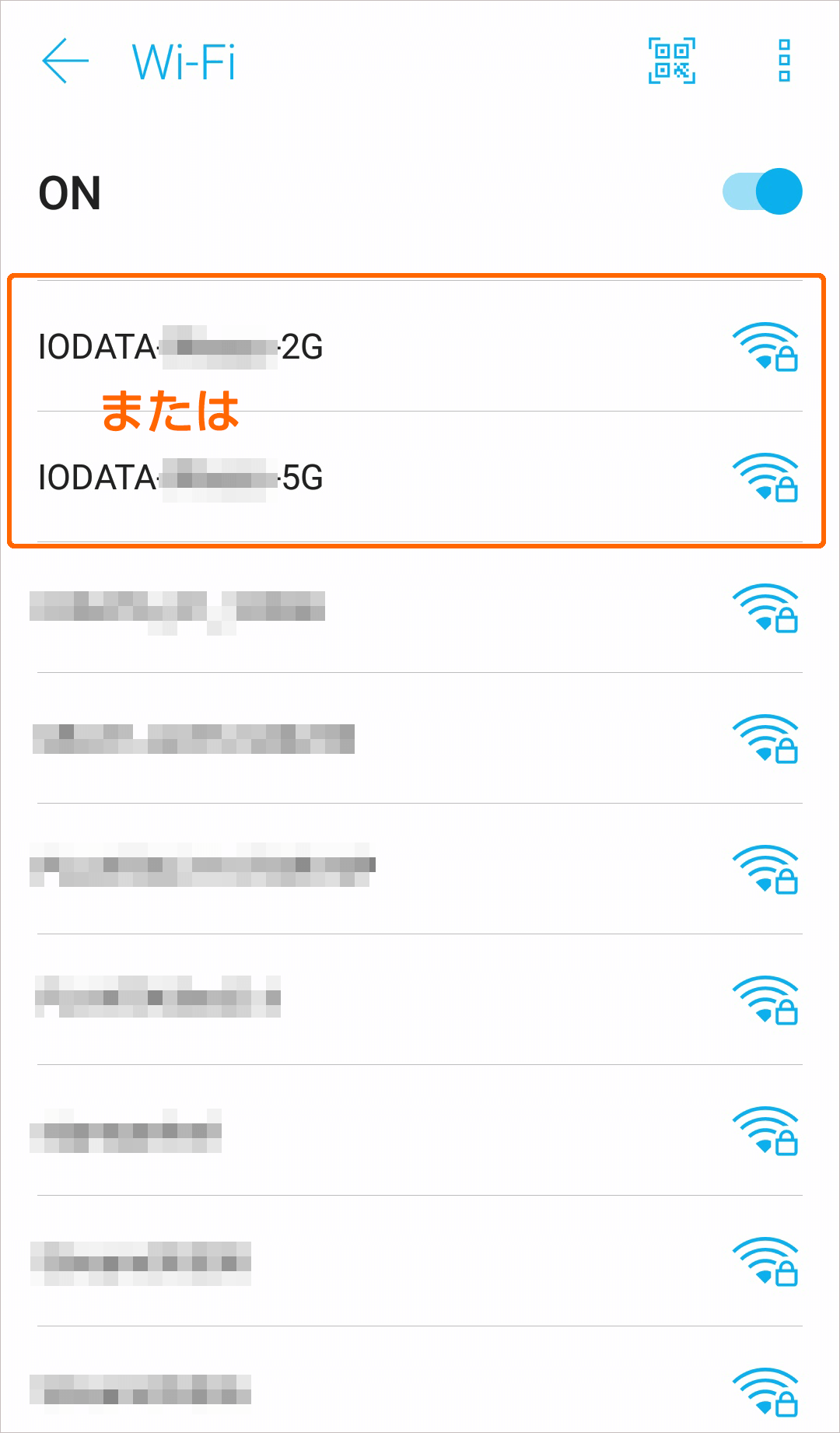This screenshot has width=840, height=1433.
Task: Open the QR code scanner
Action: pyautogui.click(x=672, y=61)
